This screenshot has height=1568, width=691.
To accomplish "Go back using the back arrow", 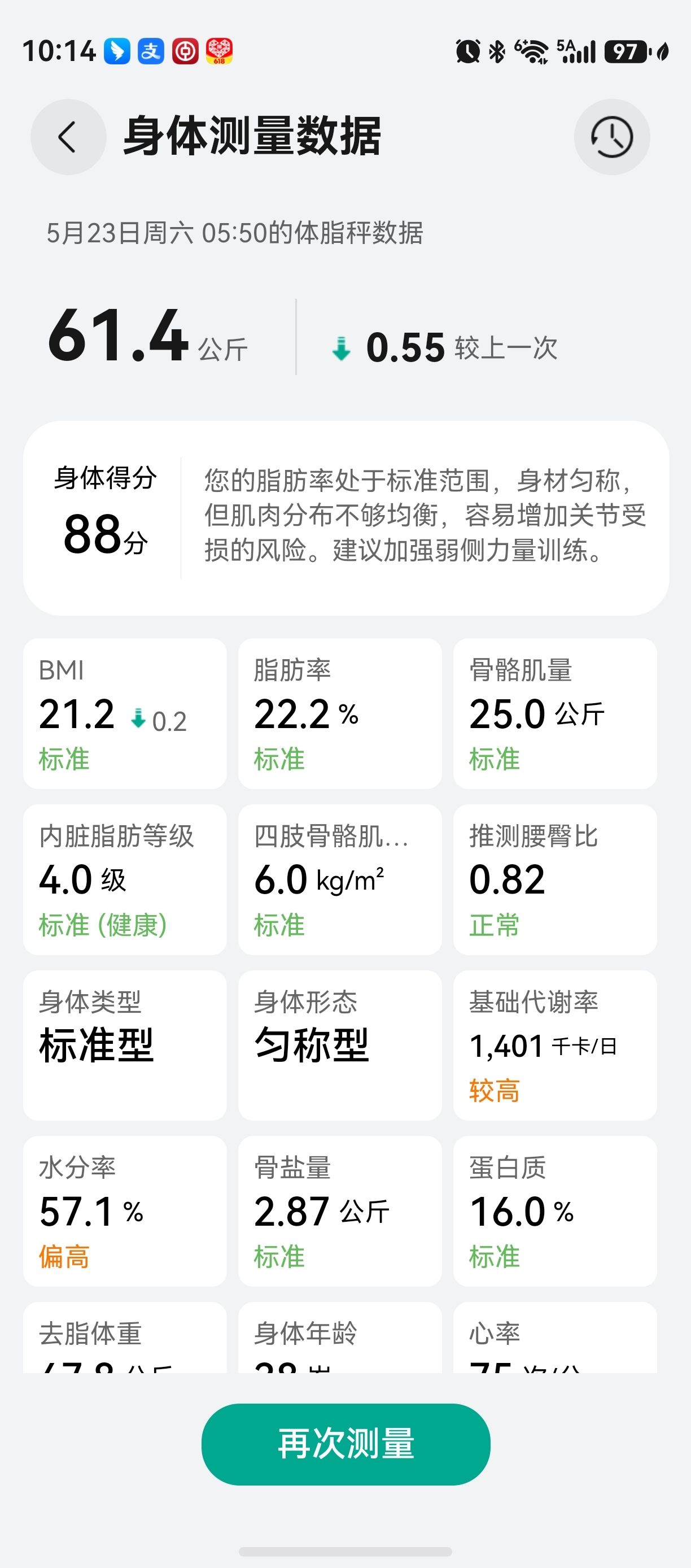I will (68, 137).
